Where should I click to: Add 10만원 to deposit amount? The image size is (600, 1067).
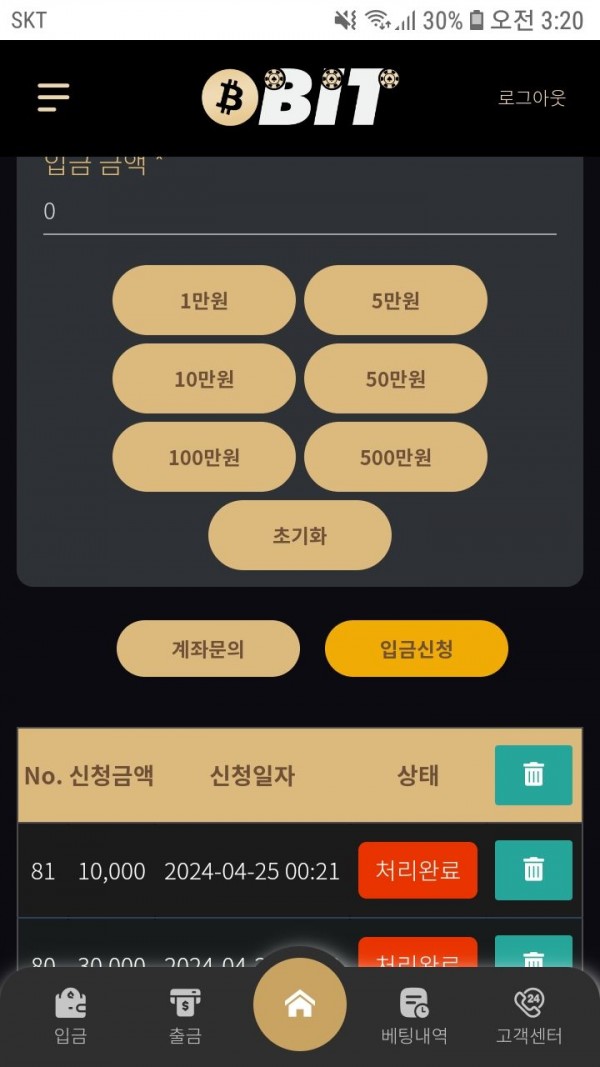(x=204, y=379)
